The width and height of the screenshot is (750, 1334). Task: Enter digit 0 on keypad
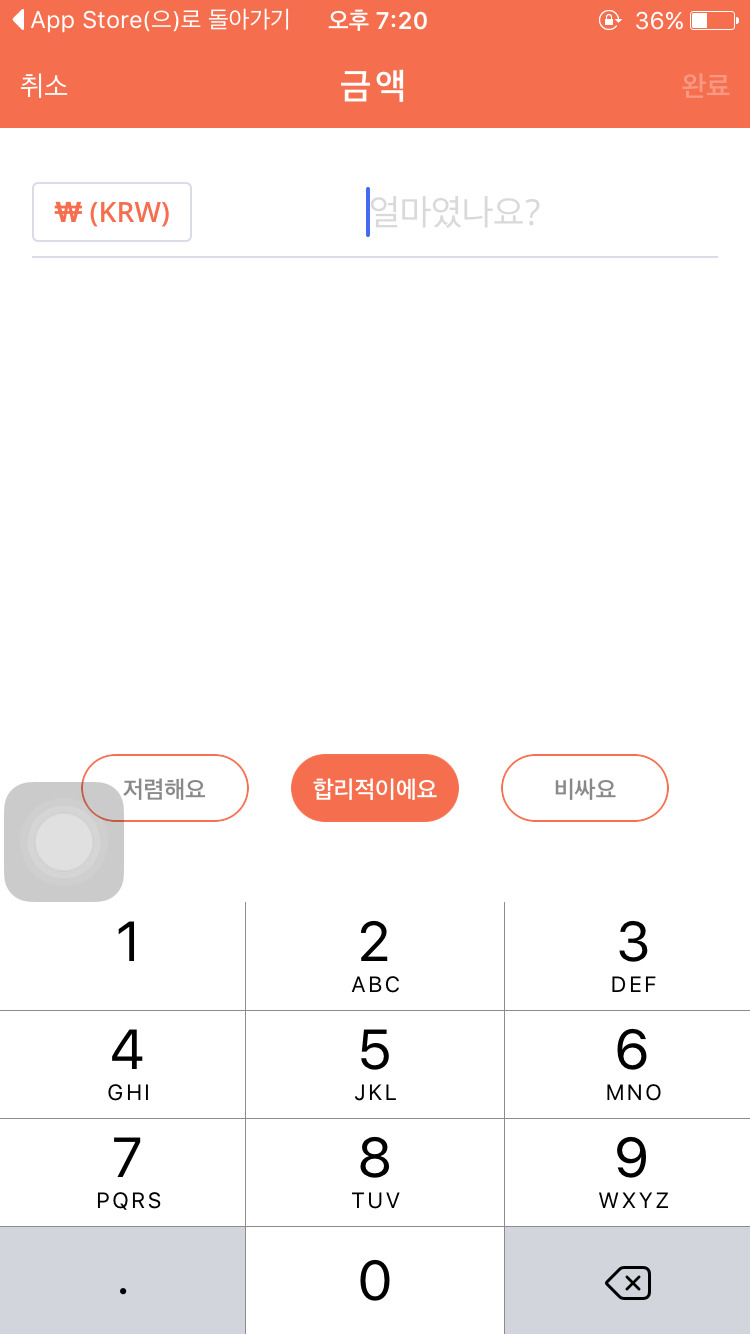click(x=375, y=1280)
